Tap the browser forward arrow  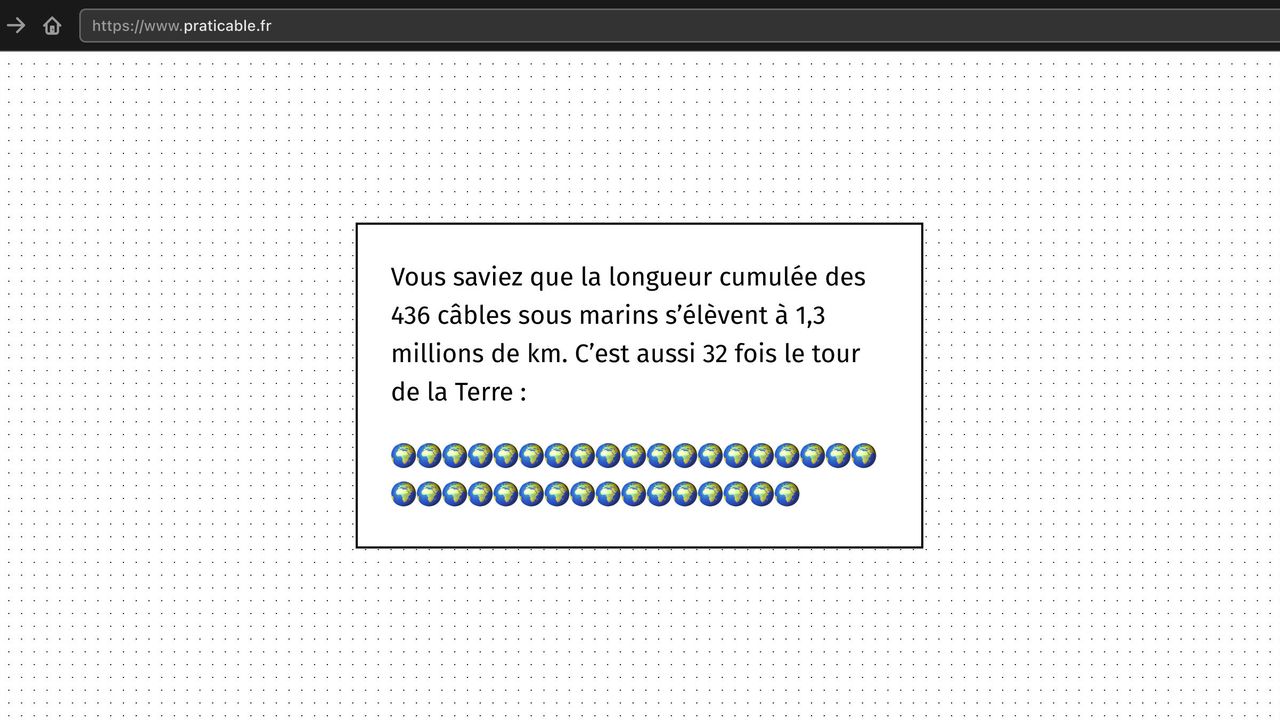point(15,25)
